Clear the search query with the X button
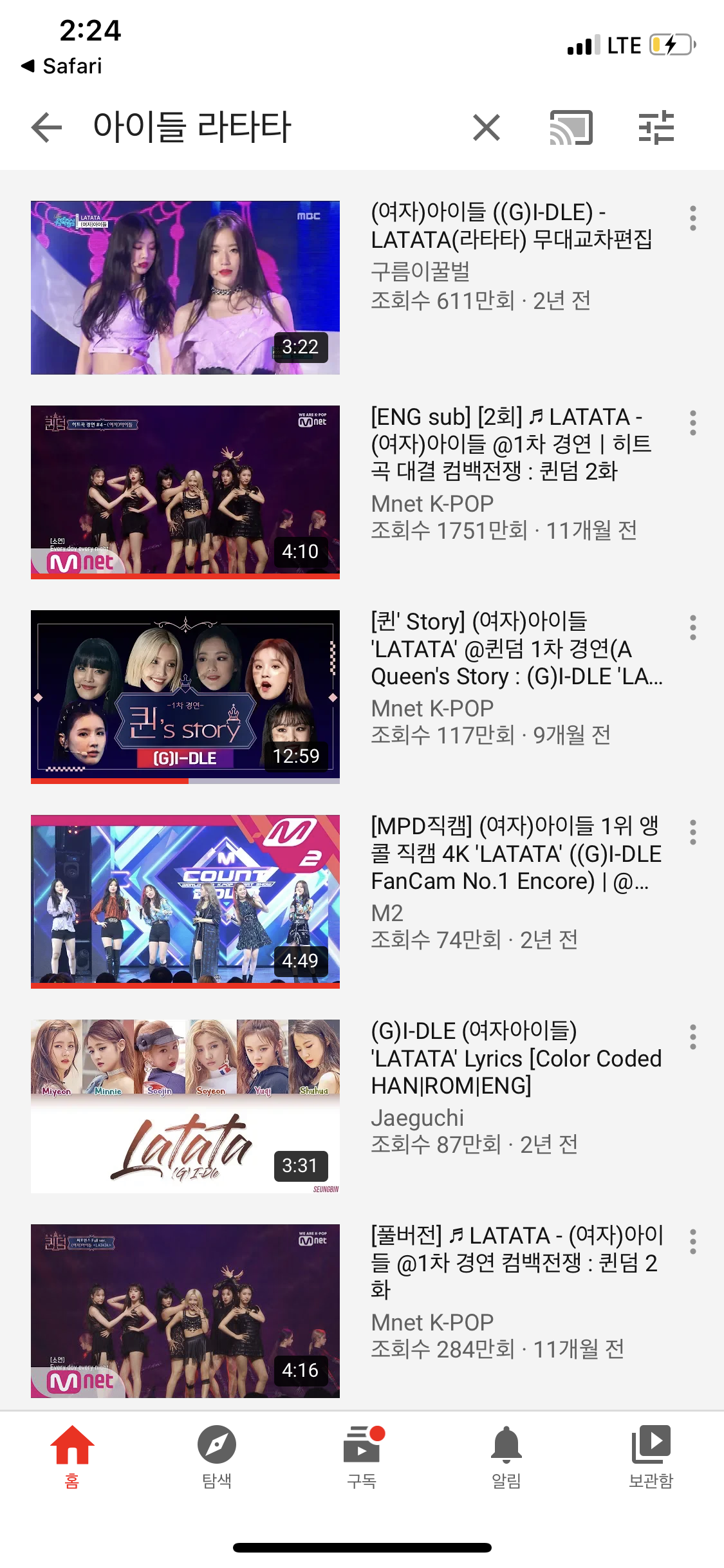 [x=486, y=127]
